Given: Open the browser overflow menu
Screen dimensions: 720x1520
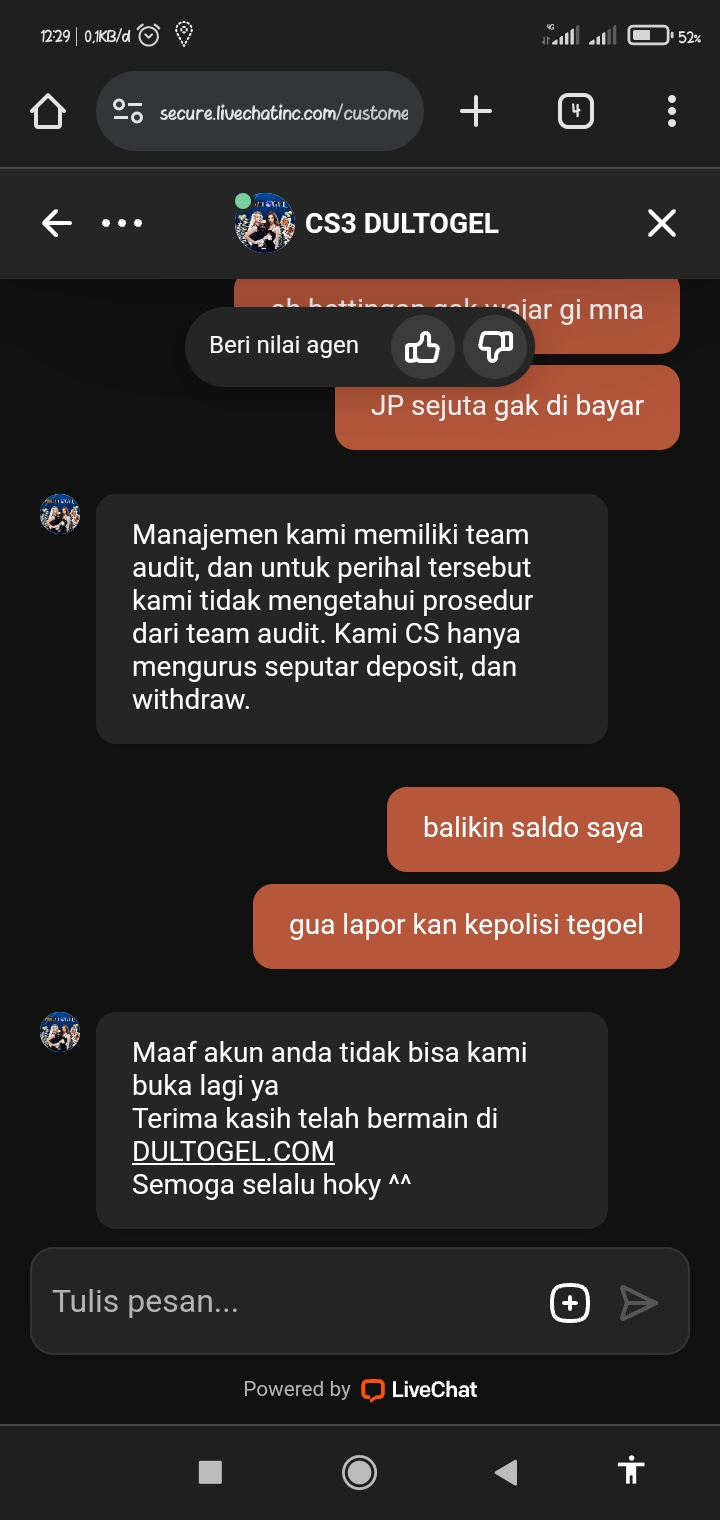Looking at the screenshot, I should point(672,111).
